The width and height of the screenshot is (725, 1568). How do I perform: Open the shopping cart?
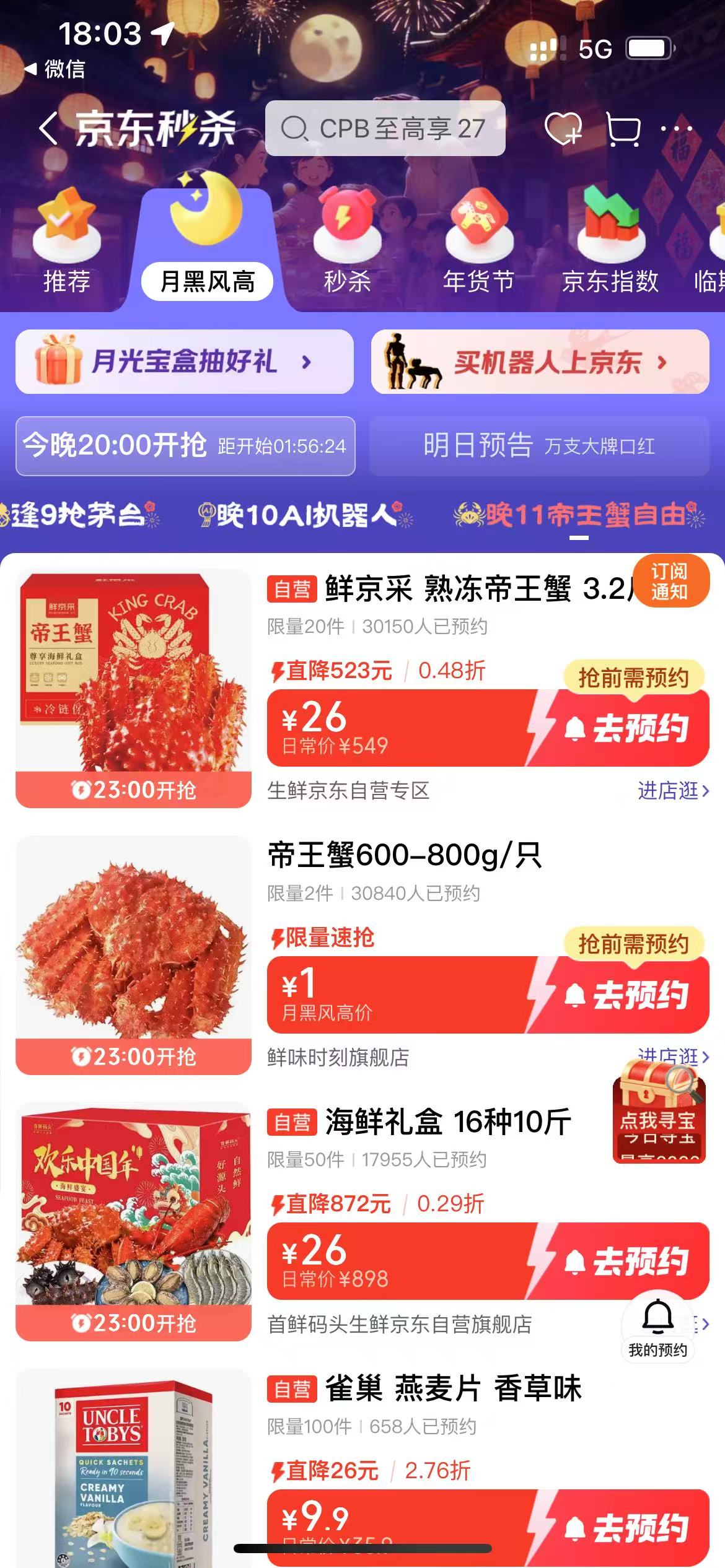[622, 129]
